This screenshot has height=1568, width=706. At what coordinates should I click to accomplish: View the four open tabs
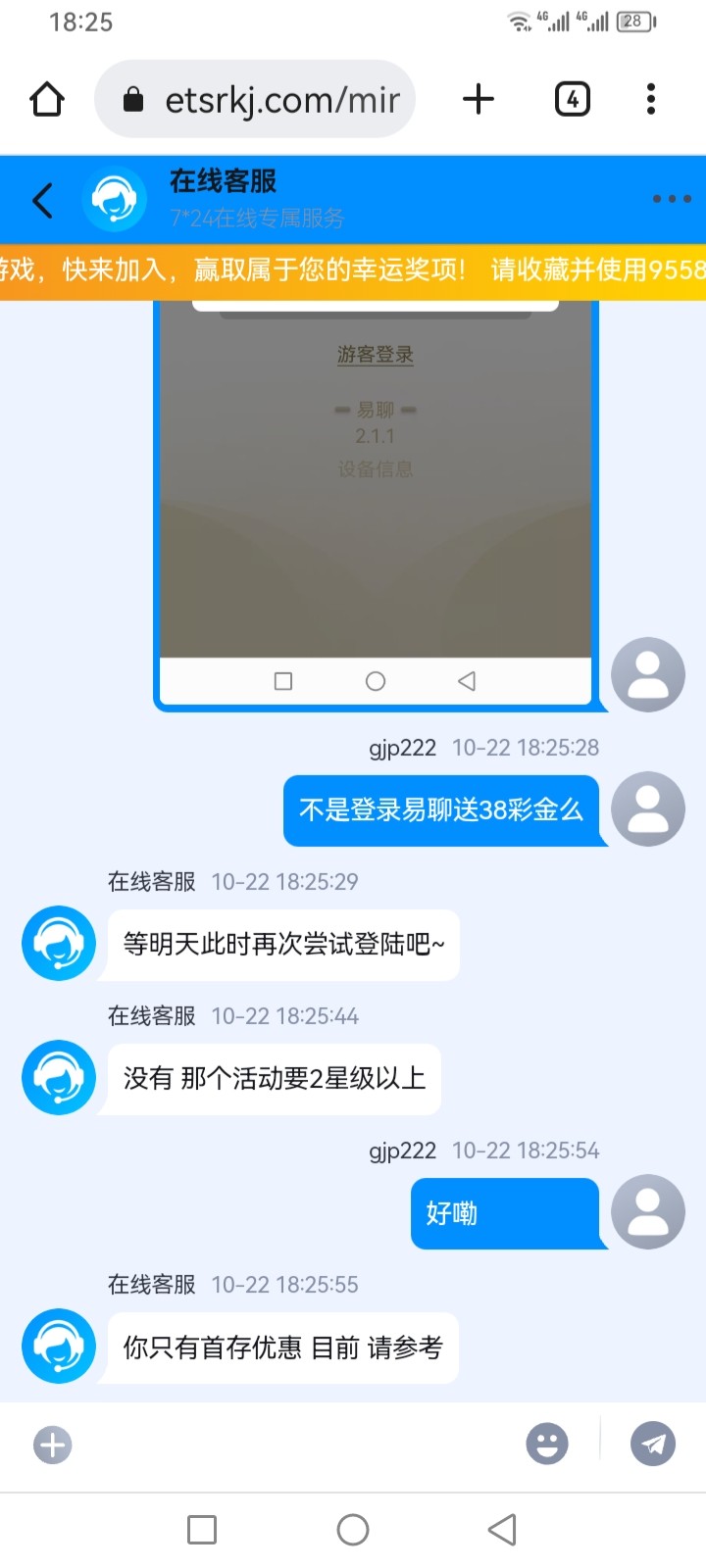(573, 99)
